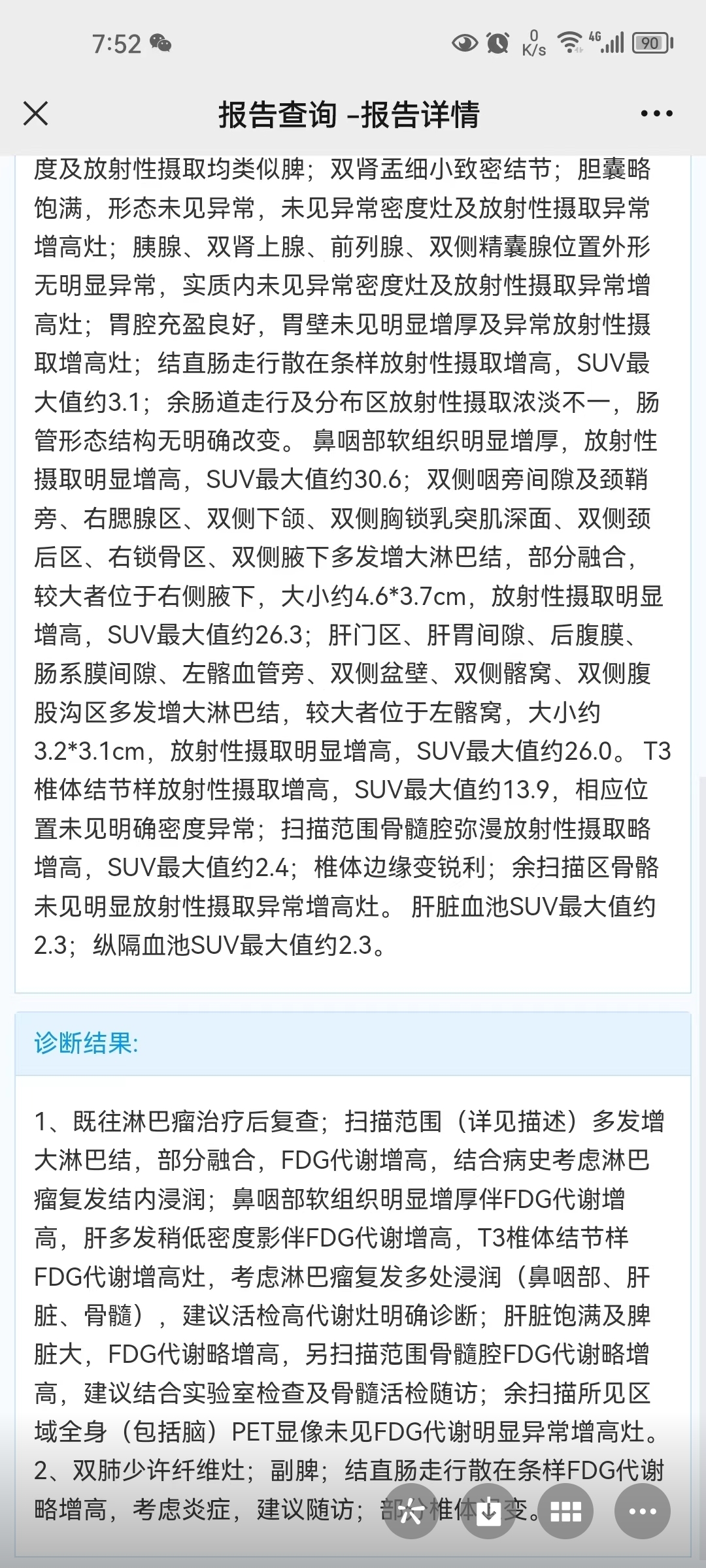Open the floating more-options dots button
This screenshot has width=706, height=1568.
643,1511
